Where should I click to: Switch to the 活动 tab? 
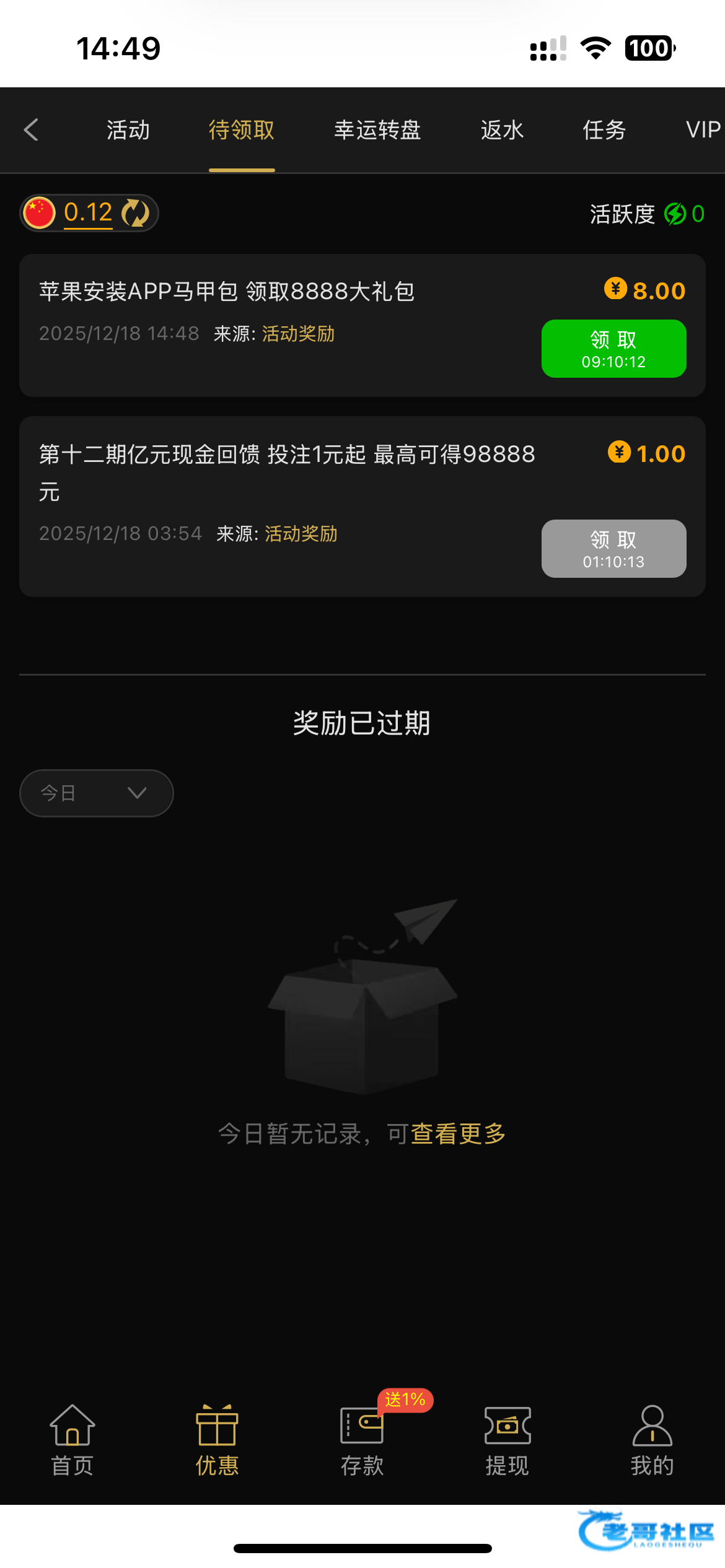128,130
